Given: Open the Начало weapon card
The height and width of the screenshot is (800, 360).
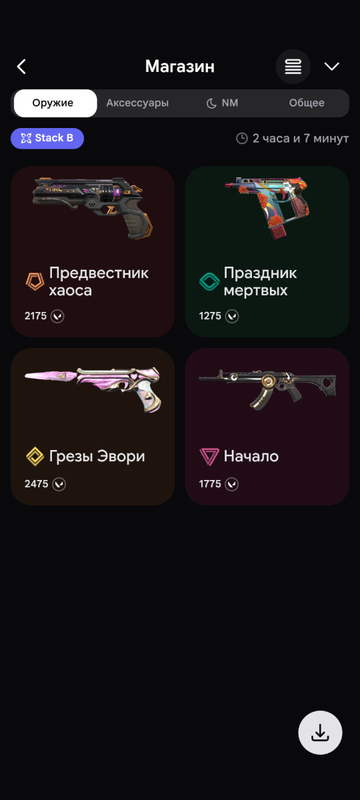Looking at the screenshot, I should 267,427.
